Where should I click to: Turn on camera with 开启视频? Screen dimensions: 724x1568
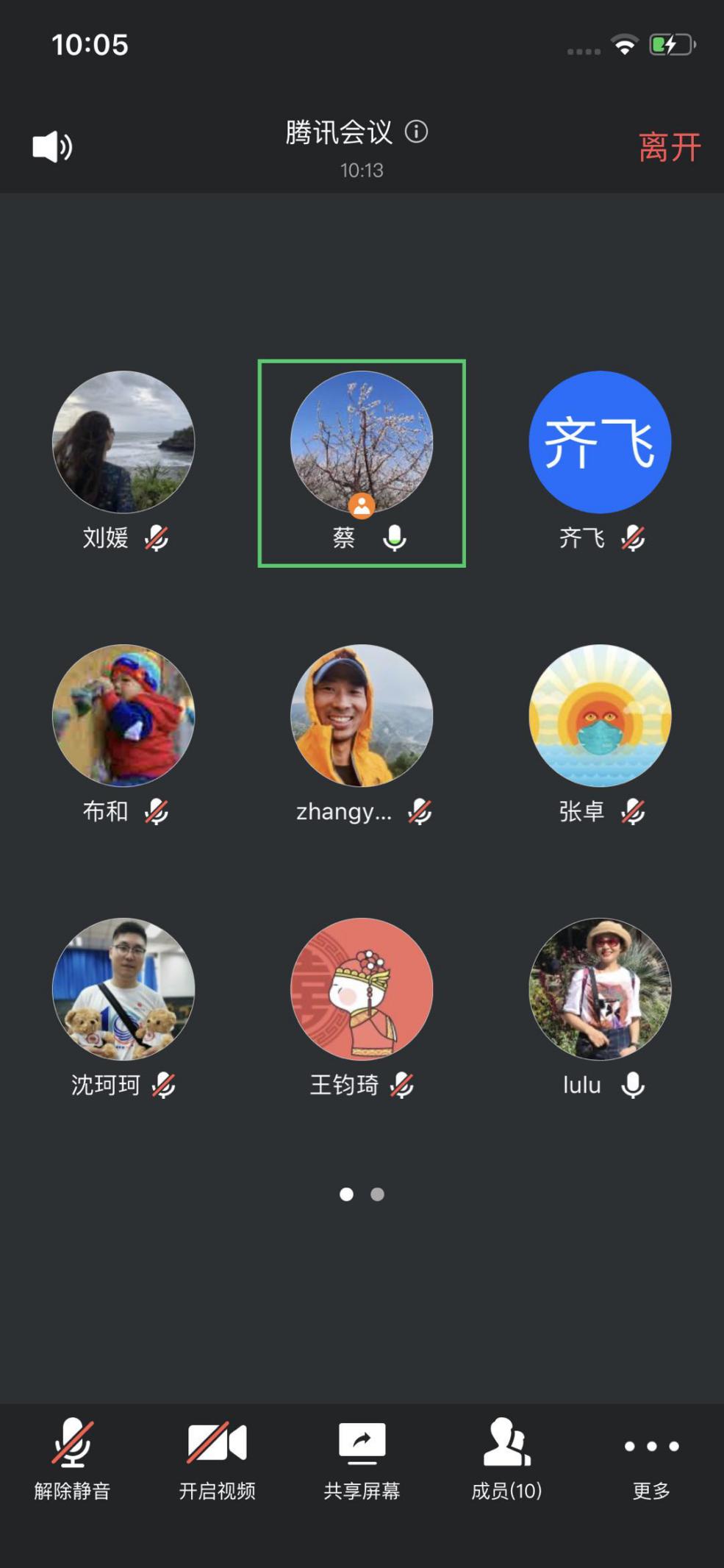click(x=217, y=1459)
